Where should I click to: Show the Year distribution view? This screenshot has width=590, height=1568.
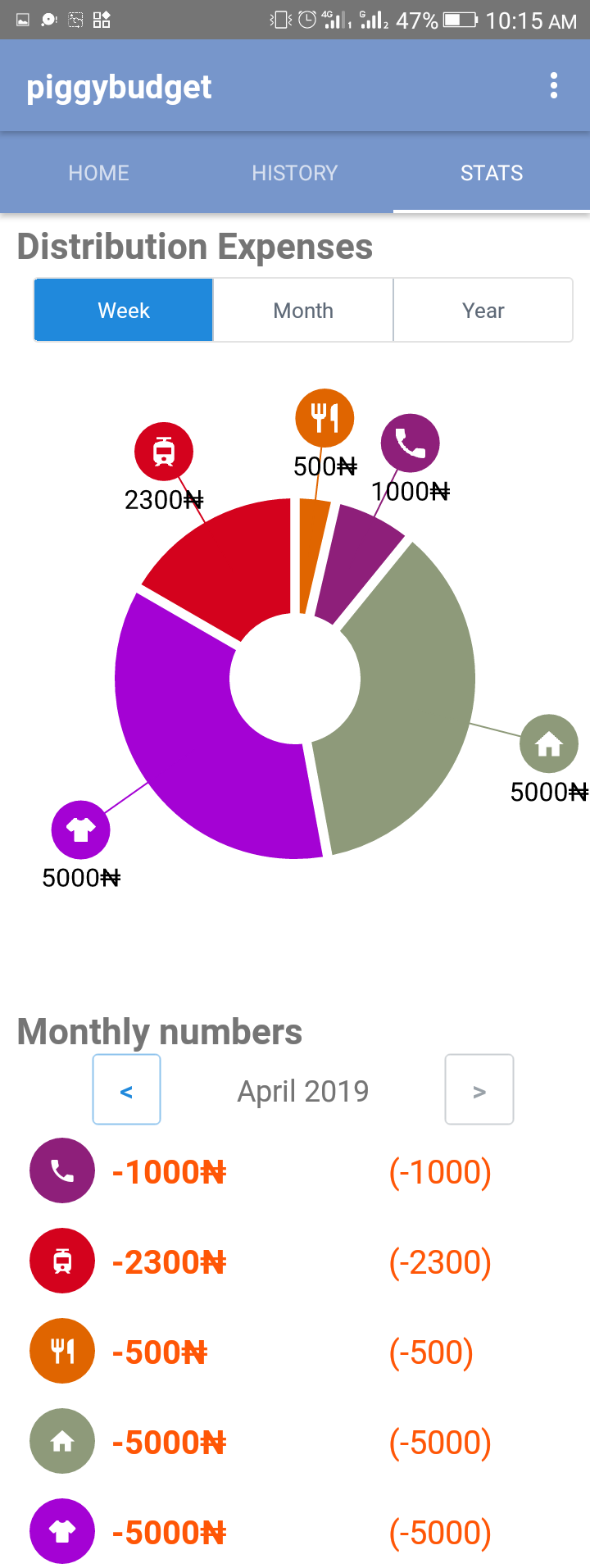coord(483,311)
